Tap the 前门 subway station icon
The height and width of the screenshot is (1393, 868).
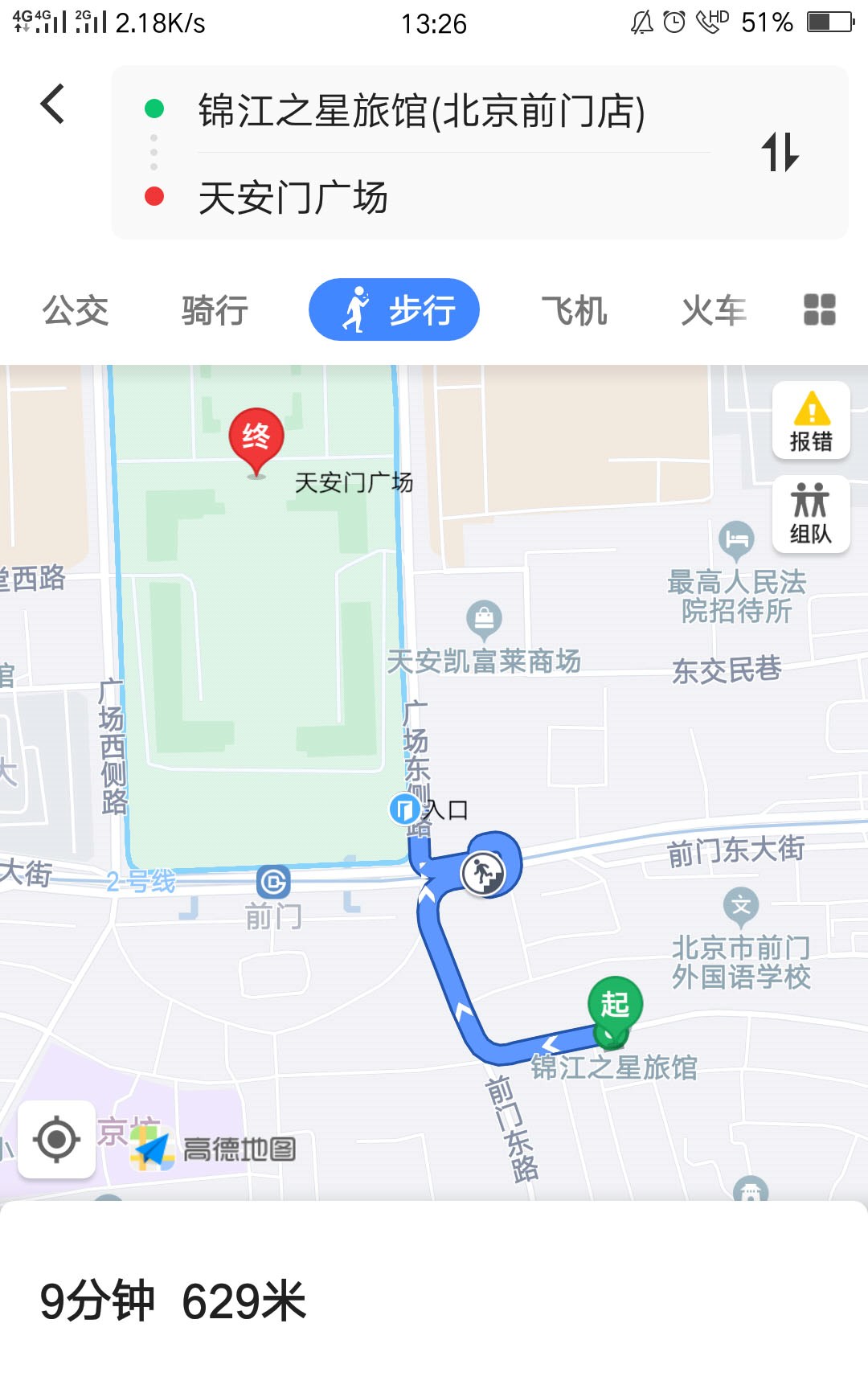tap(273, 882)
